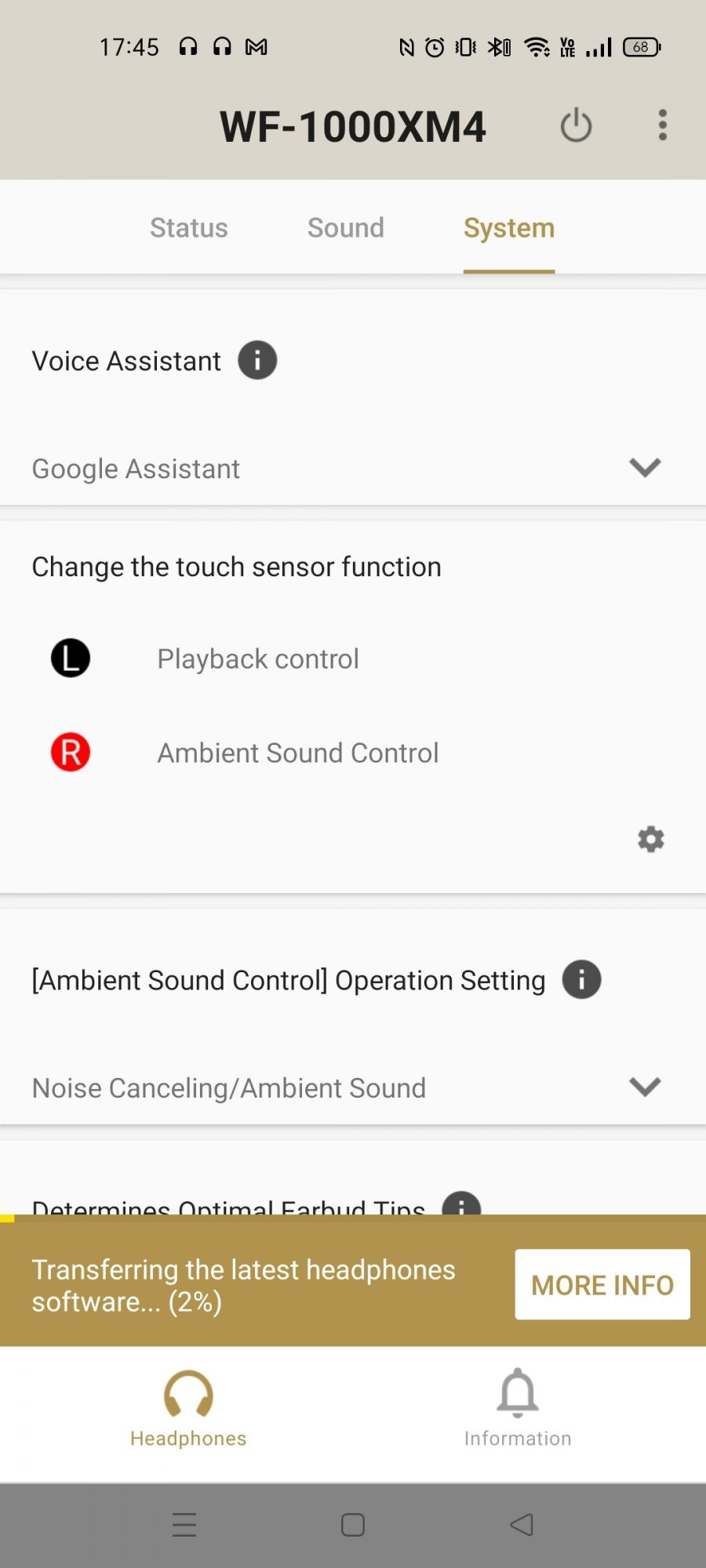Show info about Voice Assistant
The width and height of the screenshot is (706, 1568).
click(x=257, y=361)
